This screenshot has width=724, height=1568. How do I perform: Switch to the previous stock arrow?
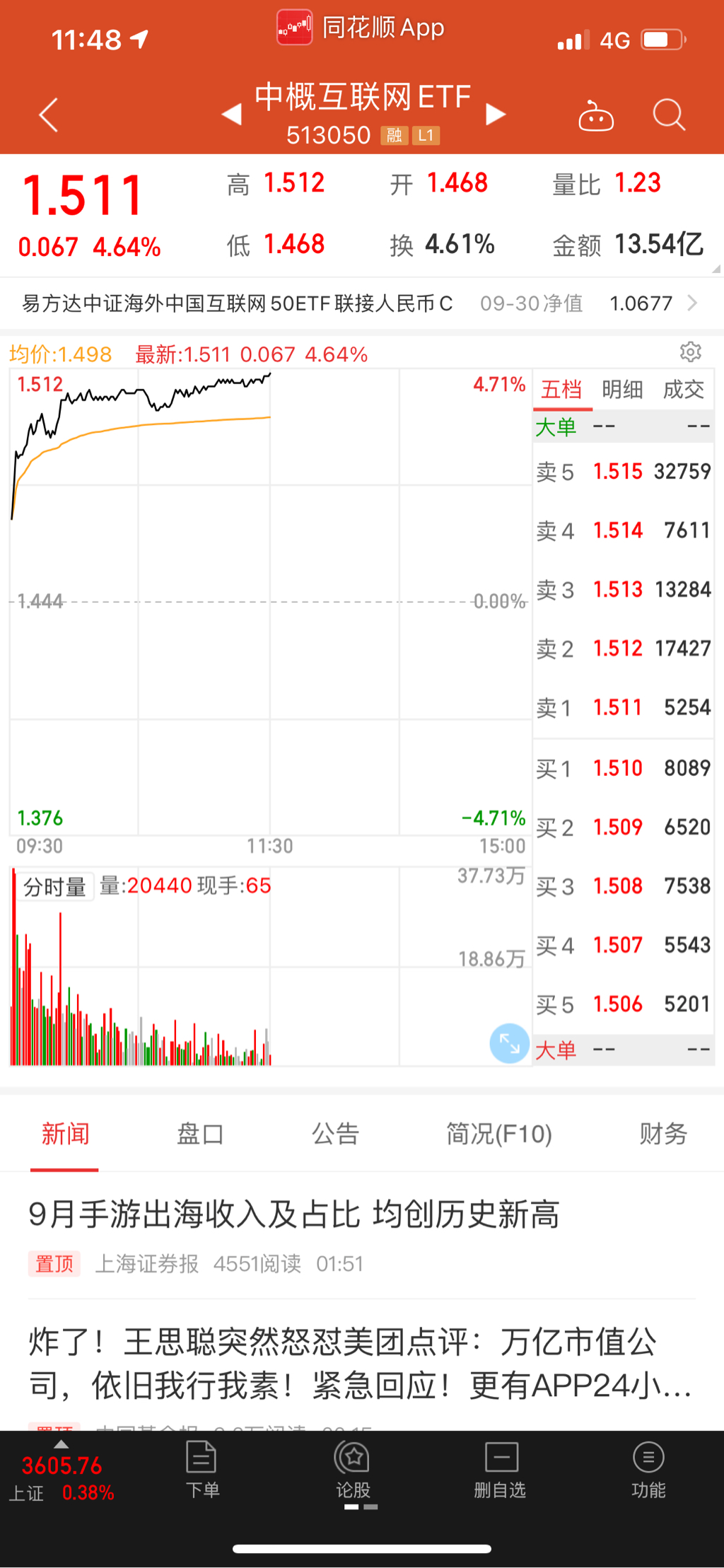pos(231,115)
